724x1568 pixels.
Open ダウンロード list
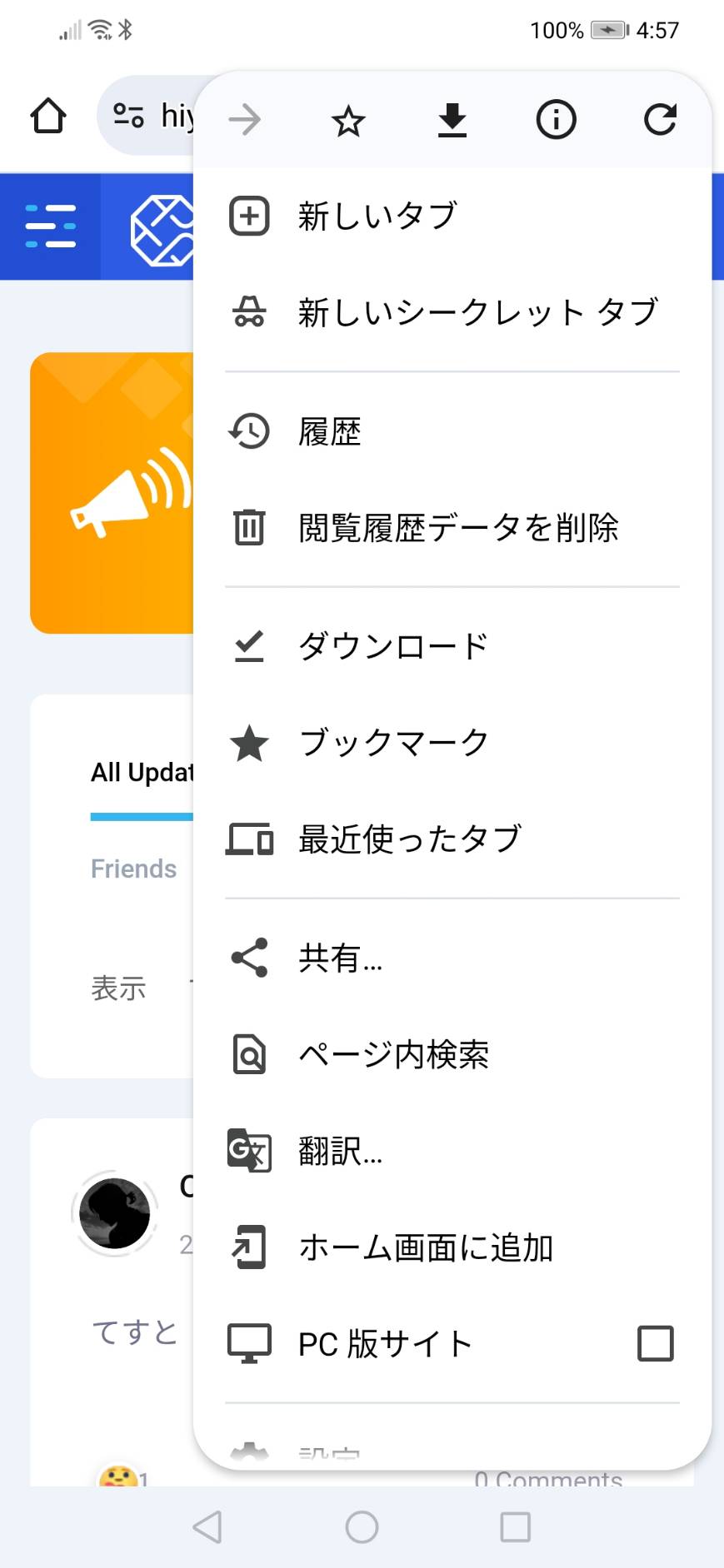click(392, 647)
